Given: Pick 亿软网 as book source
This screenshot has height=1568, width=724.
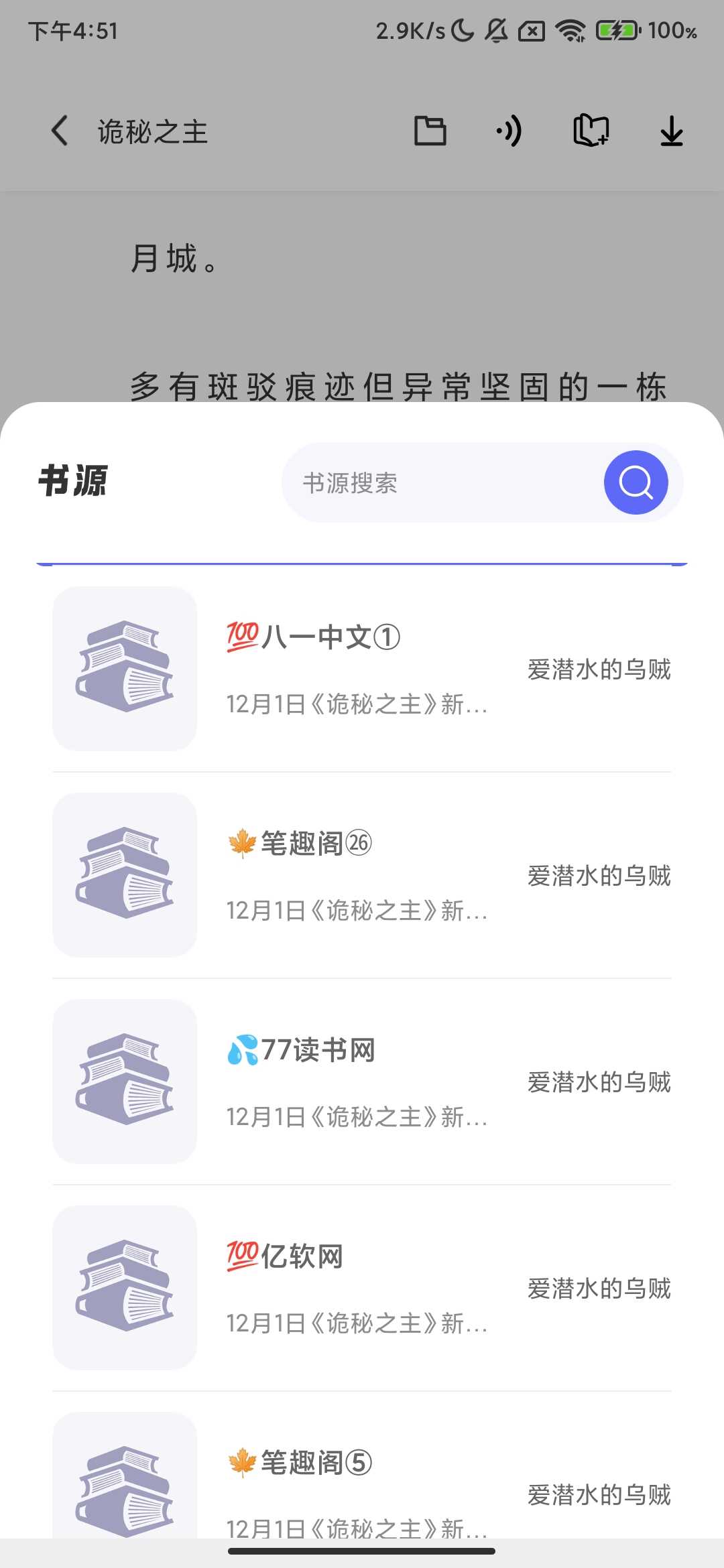Looking at the screenshot, I should [362, 1288].
